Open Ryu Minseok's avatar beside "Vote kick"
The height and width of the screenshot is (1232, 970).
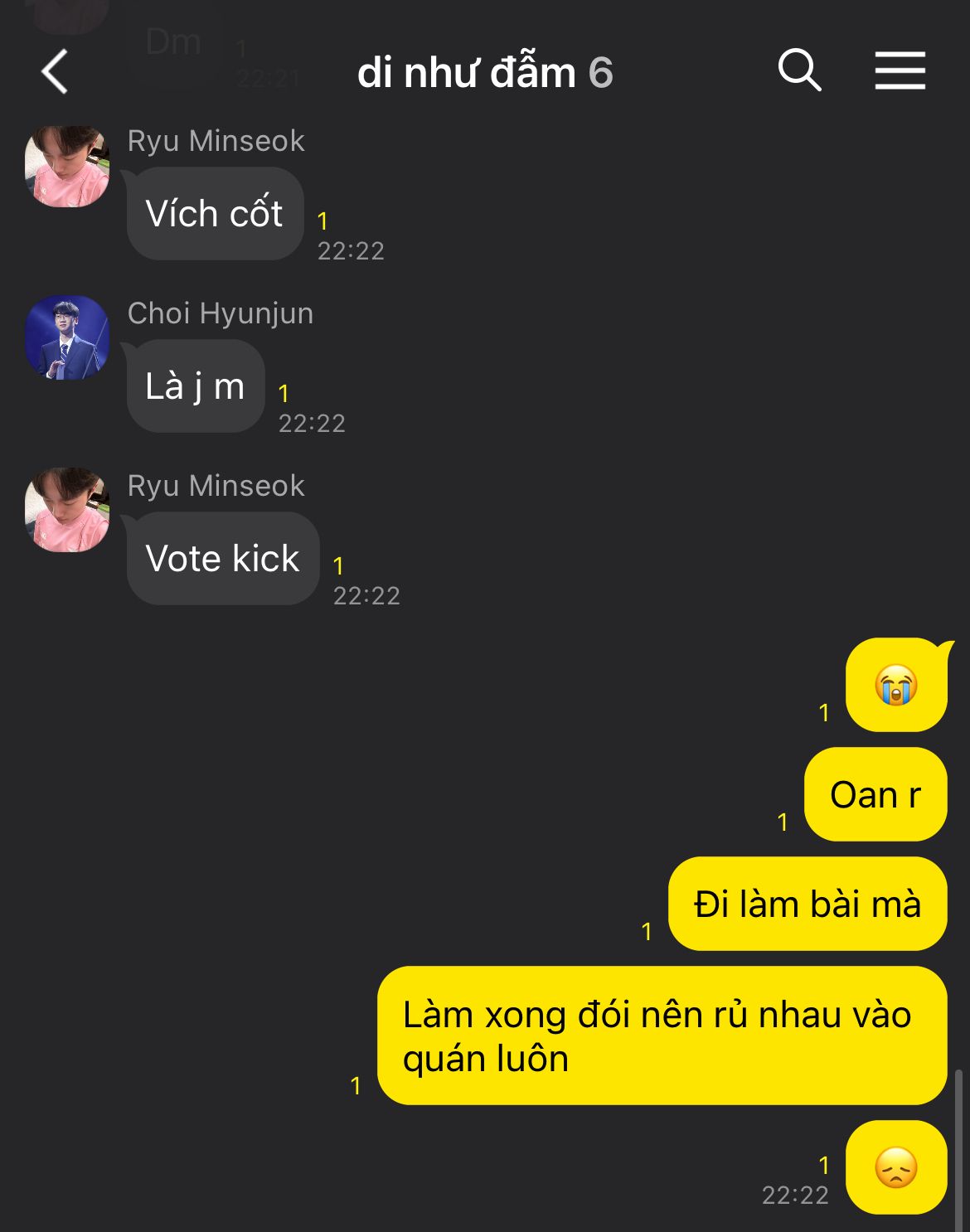(x=67, y=510)
